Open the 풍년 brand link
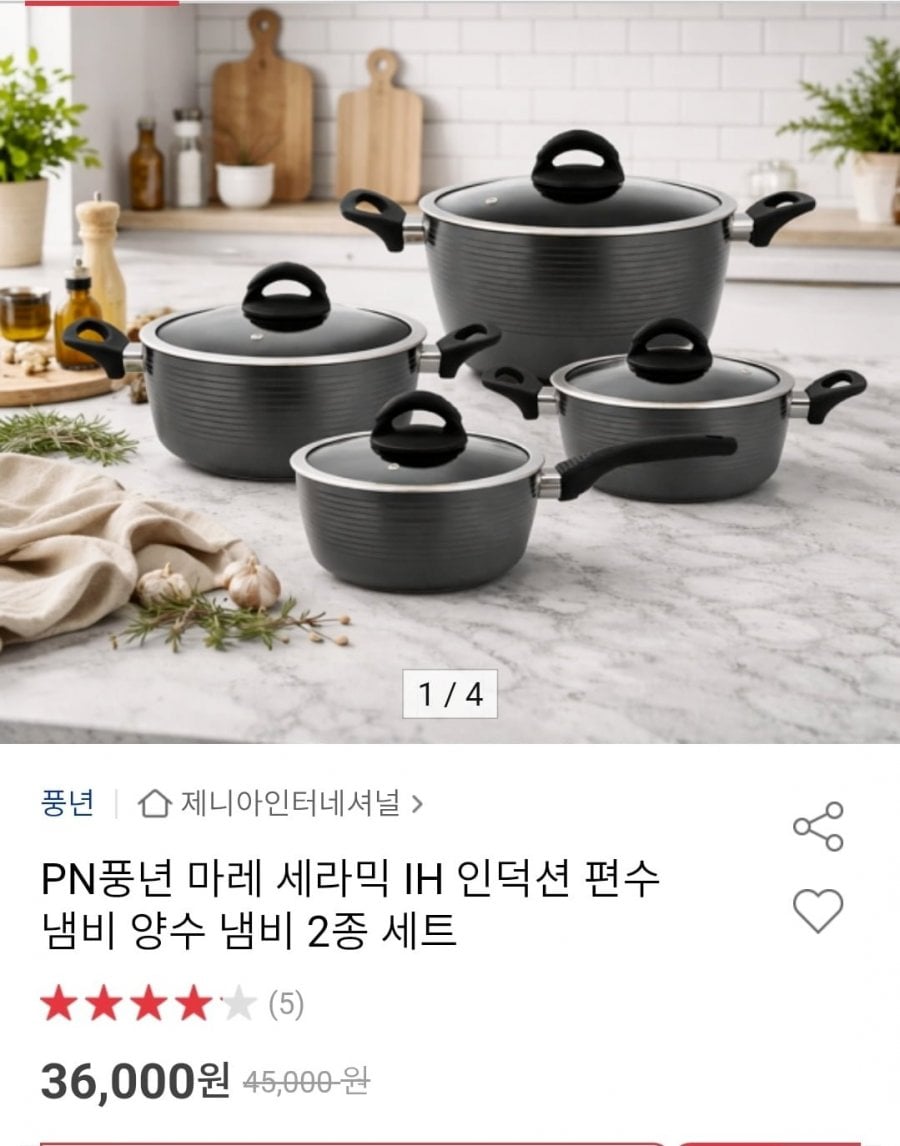Image resolution: width=900 pixels, height=1146 pixels. coord(68,803)
